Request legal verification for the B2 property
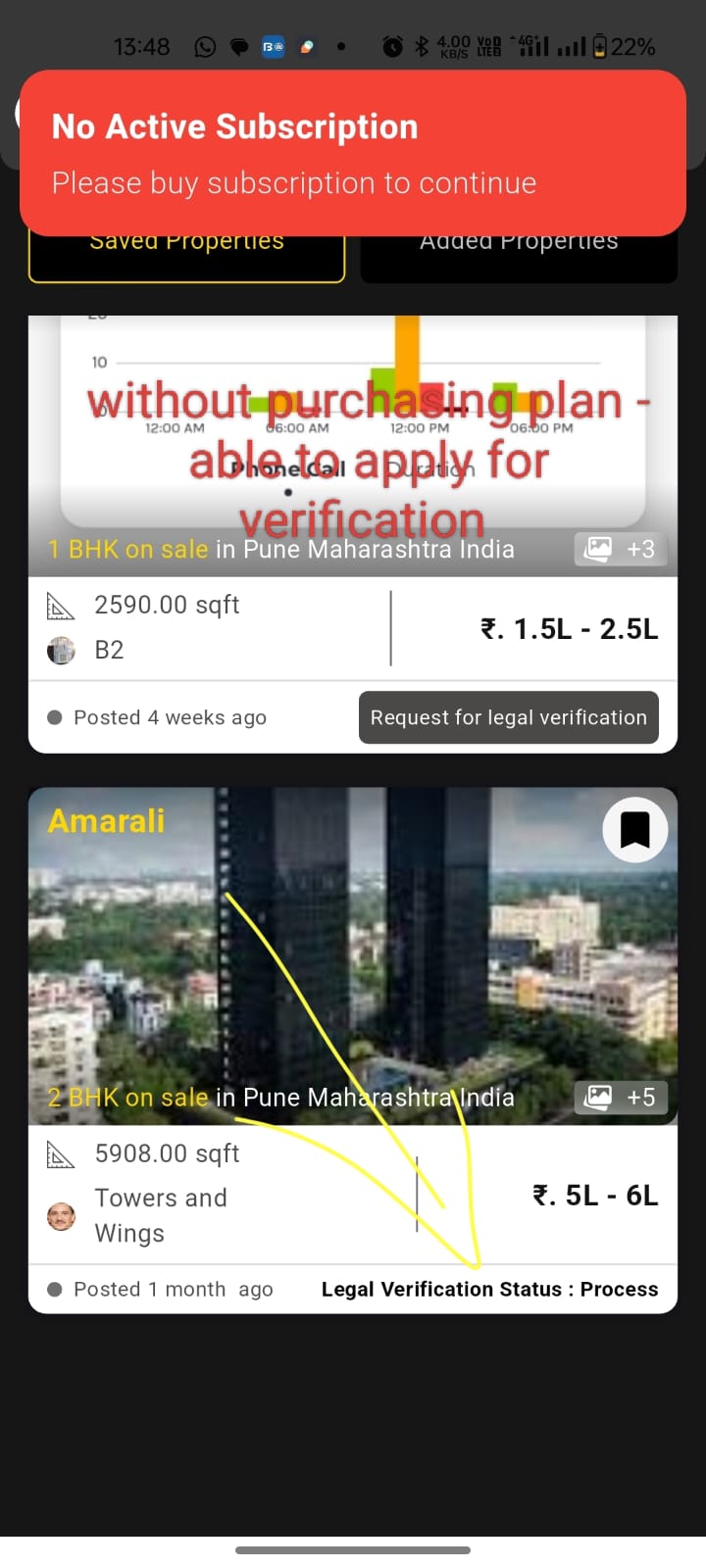Screen dimensions: 706x1568 tap(508, 717)
